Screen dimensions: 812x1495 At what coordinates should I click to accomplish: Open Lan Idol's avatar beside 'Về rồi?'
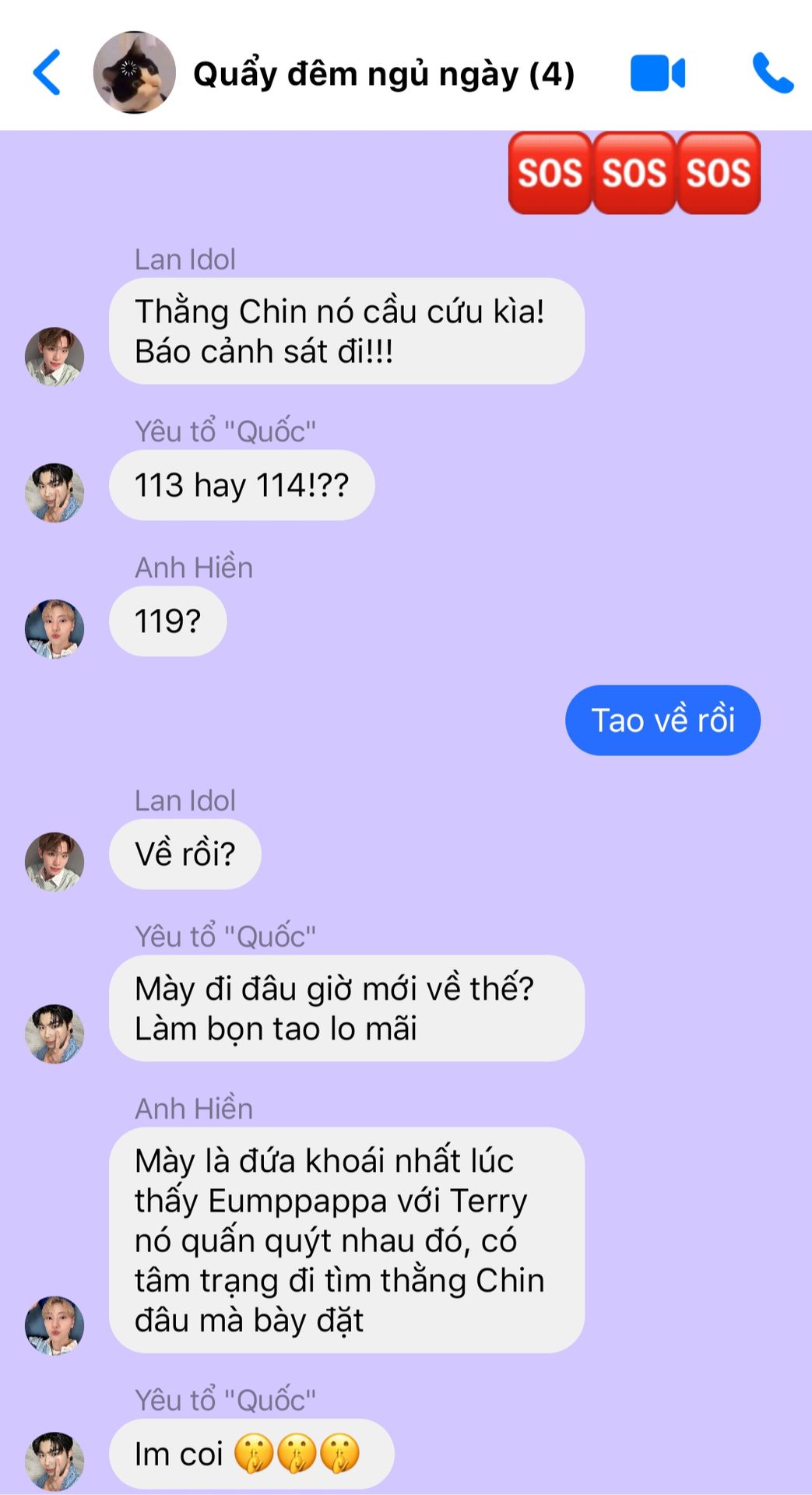tap(54, 860)
